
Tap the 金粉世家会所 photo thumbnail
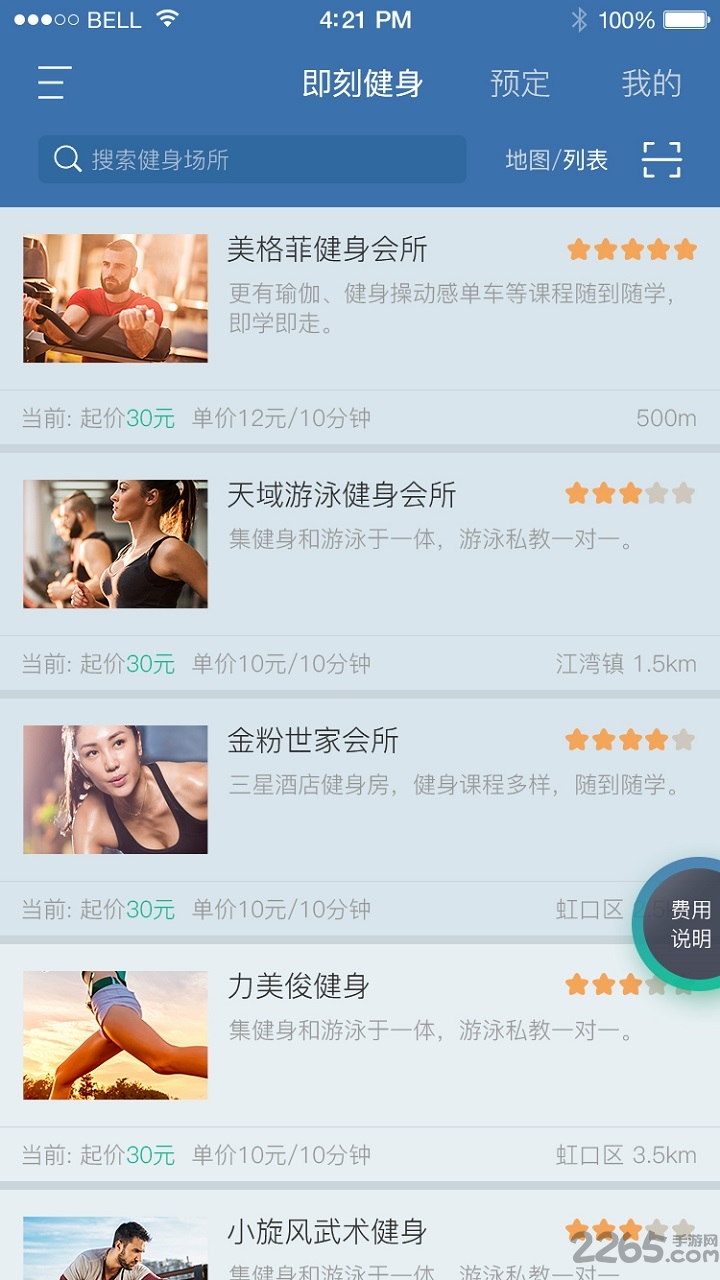point(115,789)
